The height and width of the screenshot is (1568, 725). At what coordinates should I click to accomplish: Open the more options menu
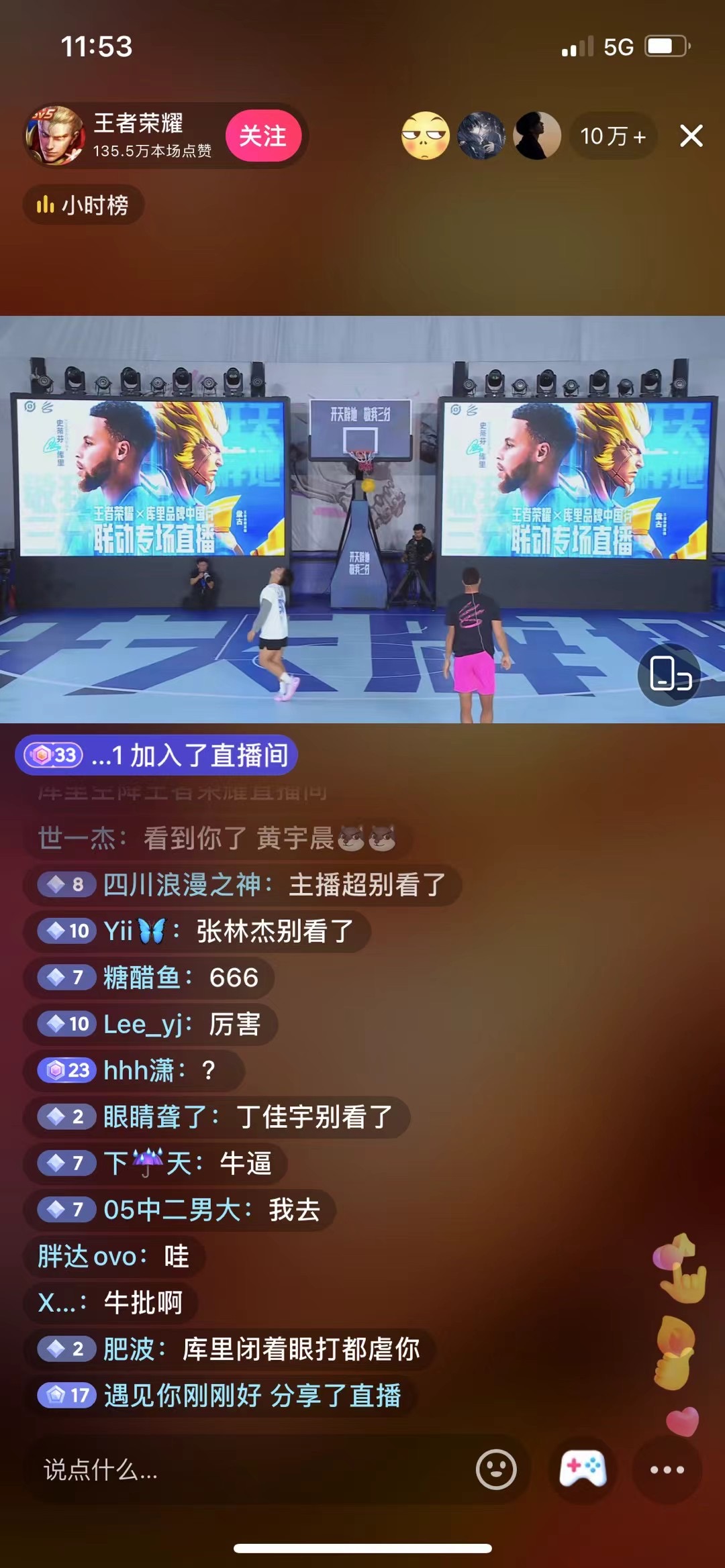(667, 1470)
